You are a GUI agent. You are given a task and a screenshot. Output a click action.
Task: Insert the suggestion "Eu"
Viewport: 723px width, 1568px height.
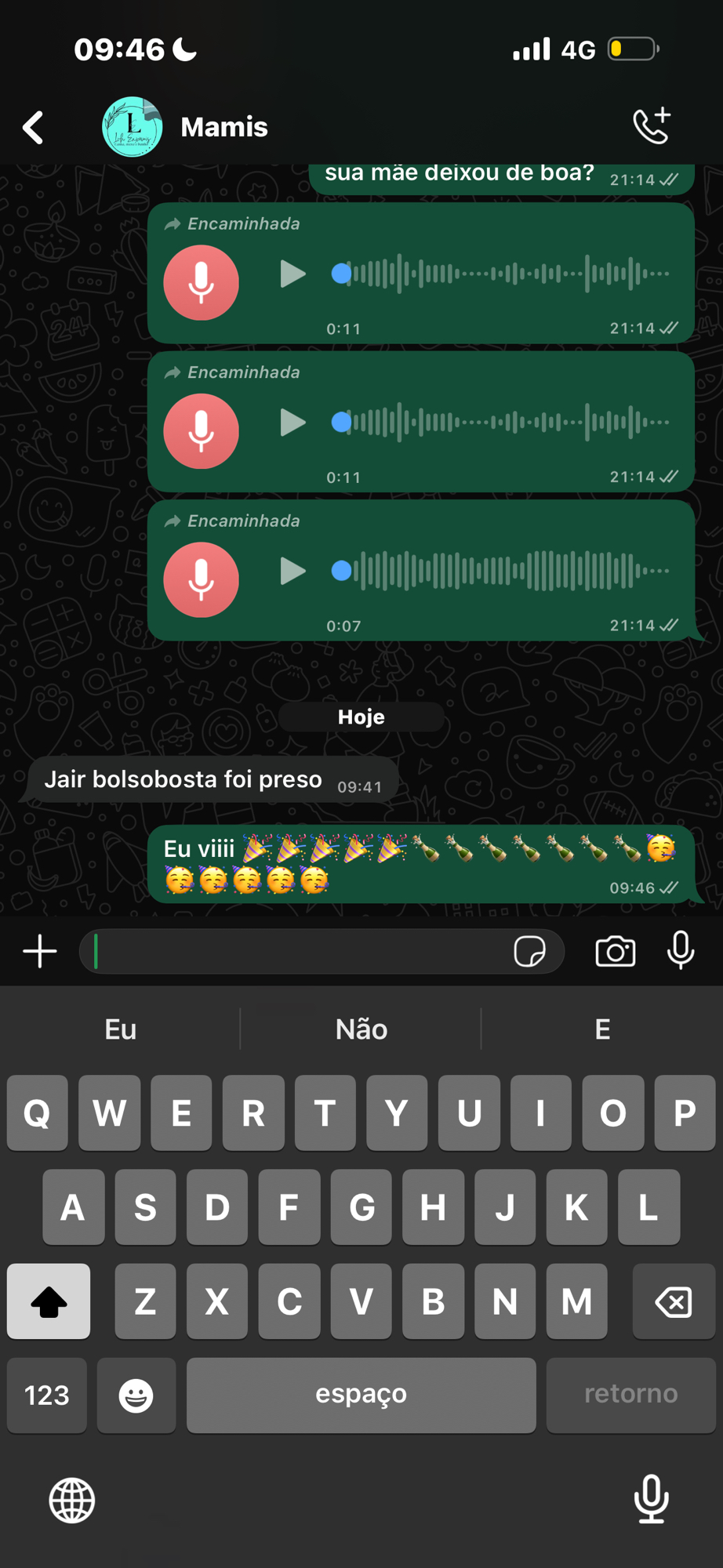(121, 1029)
